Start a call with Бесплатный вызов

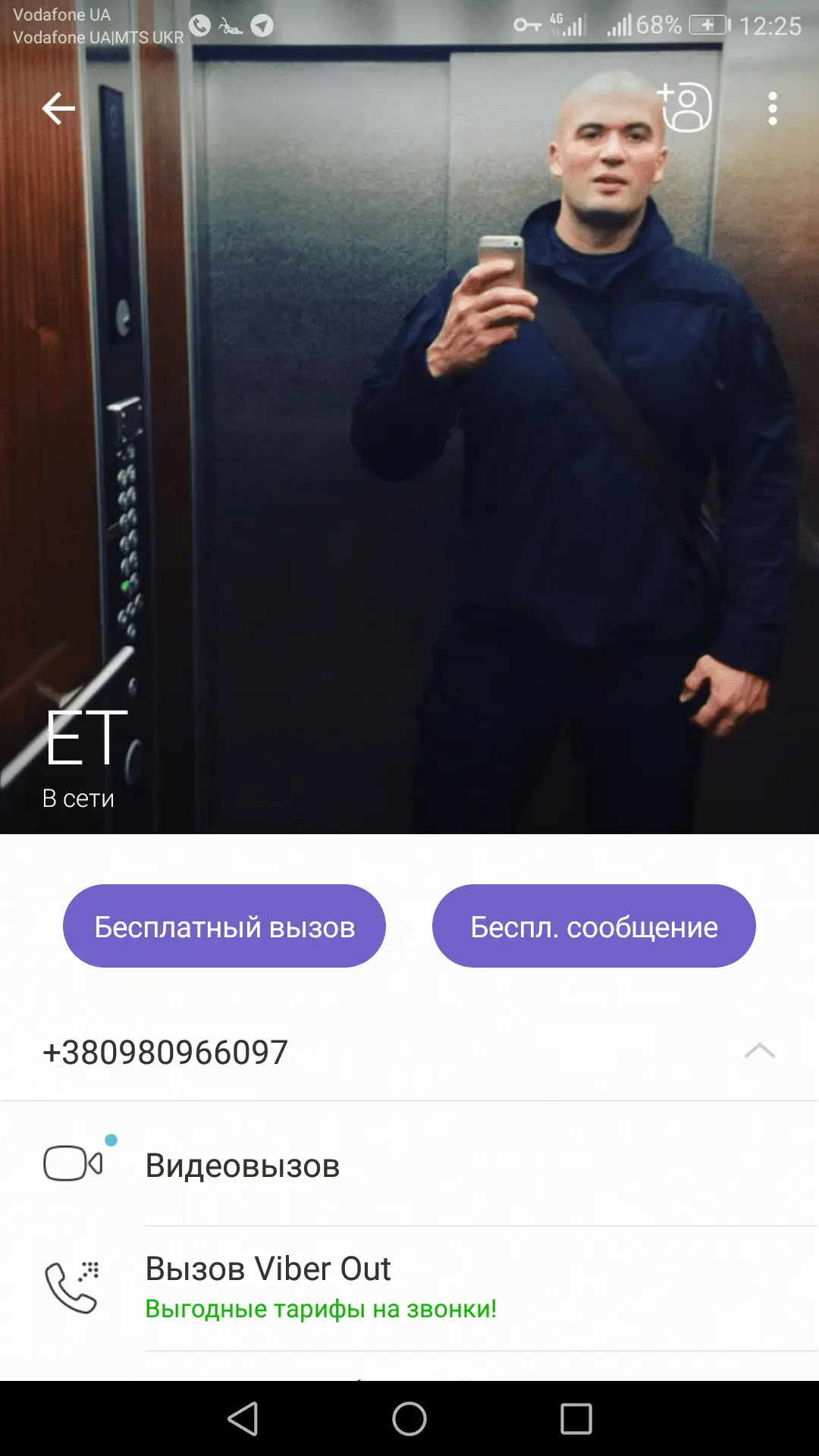tap(224, 926)
